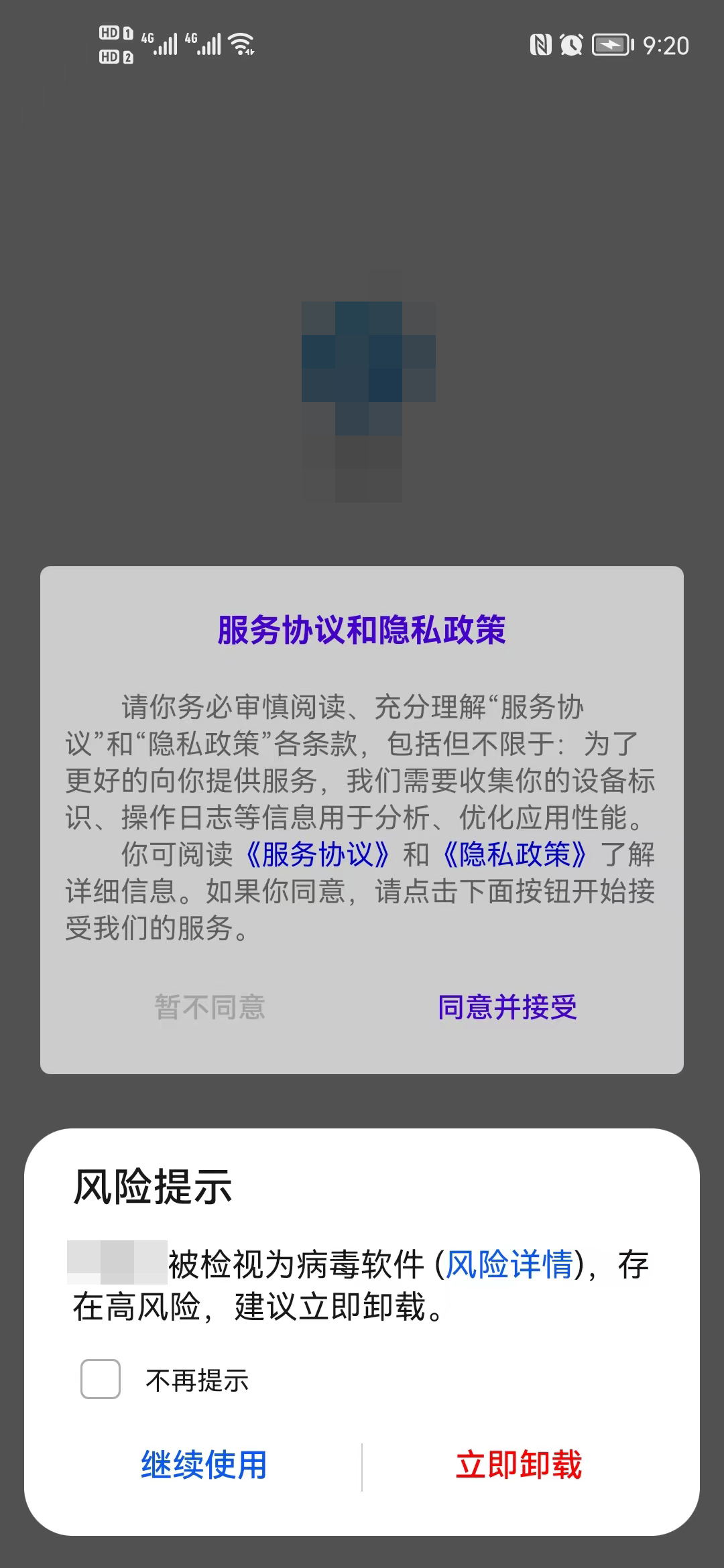Open the 风险详情 link
The image size is (724, 1568).
(x=509, y=1265)
